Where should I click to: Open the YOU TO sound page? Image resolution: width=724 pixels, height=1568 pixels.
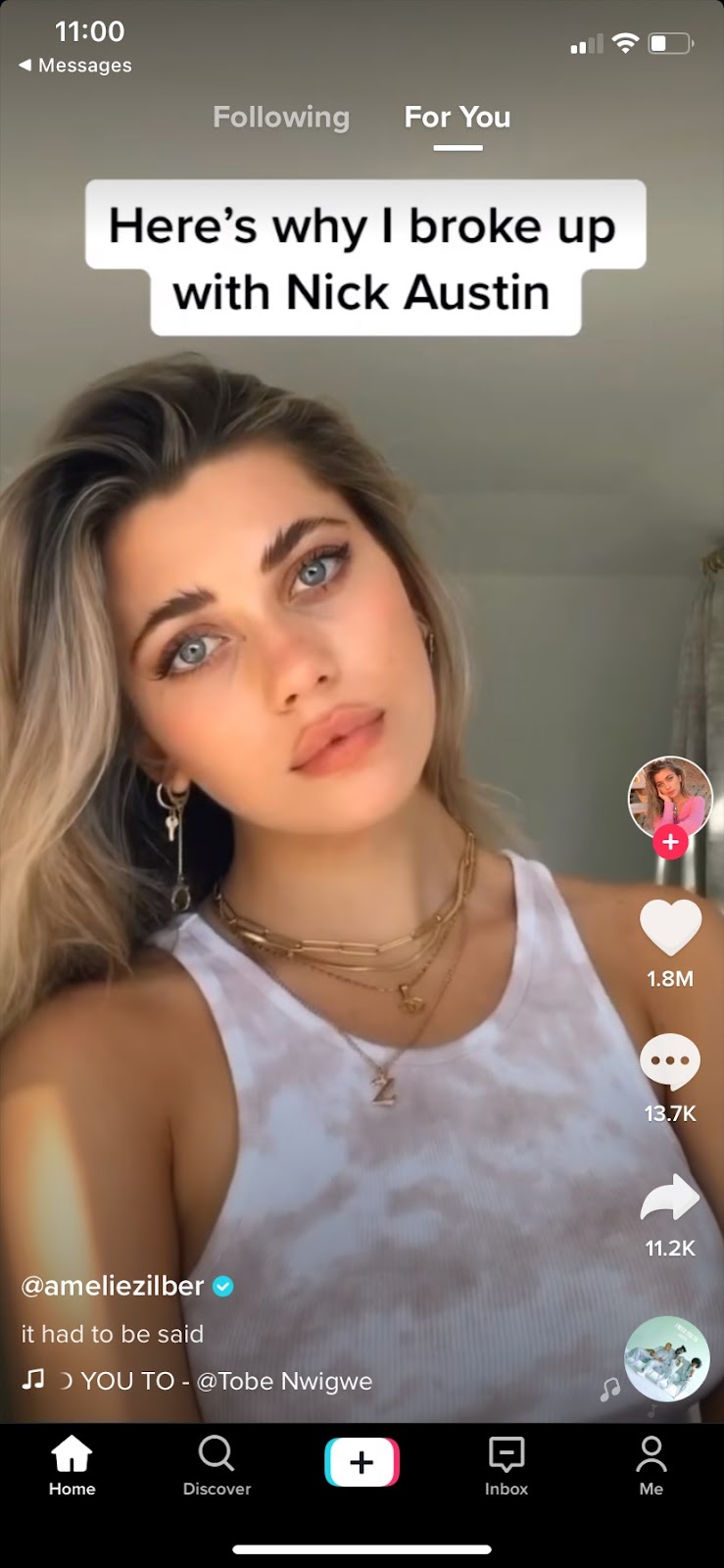pos(225,1381)
